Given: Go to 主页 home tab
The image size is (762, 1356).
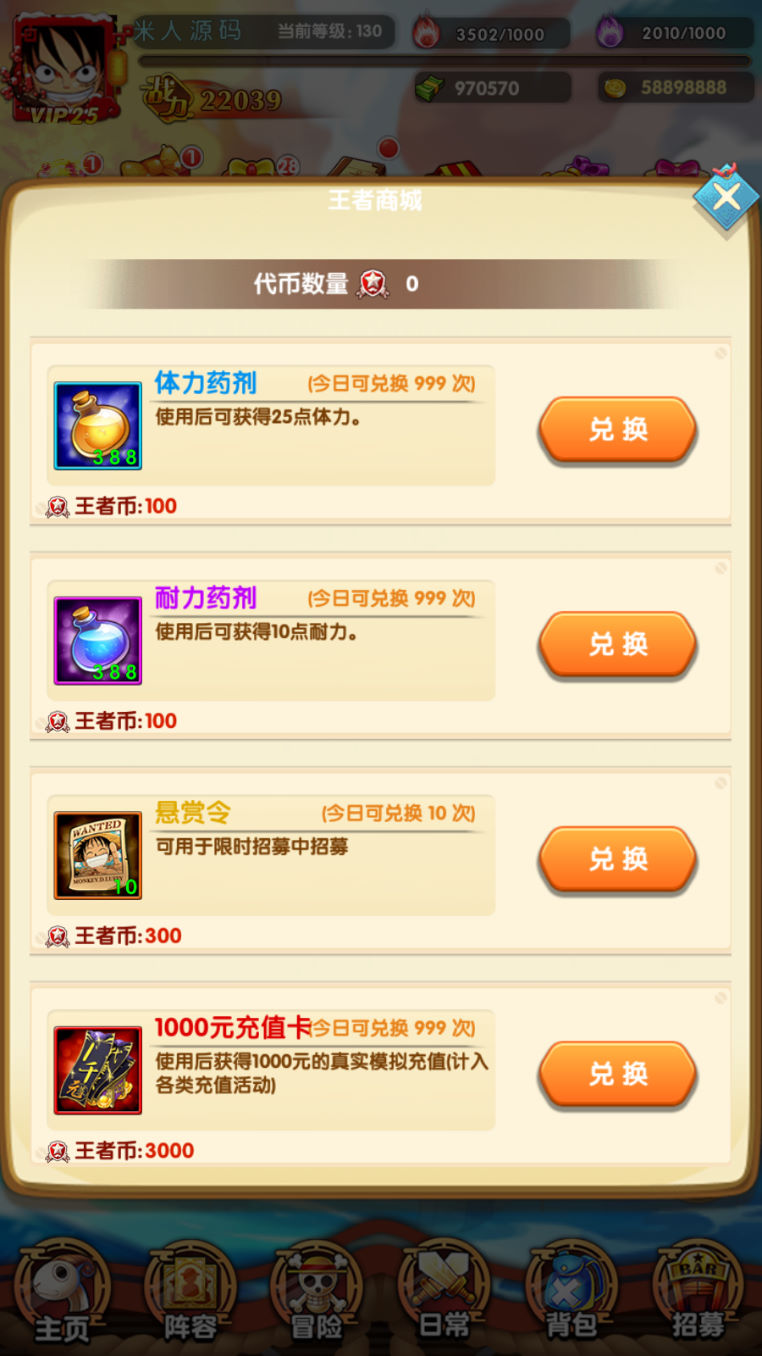Looking at the screenshot, I should (x=63, y=1297).
